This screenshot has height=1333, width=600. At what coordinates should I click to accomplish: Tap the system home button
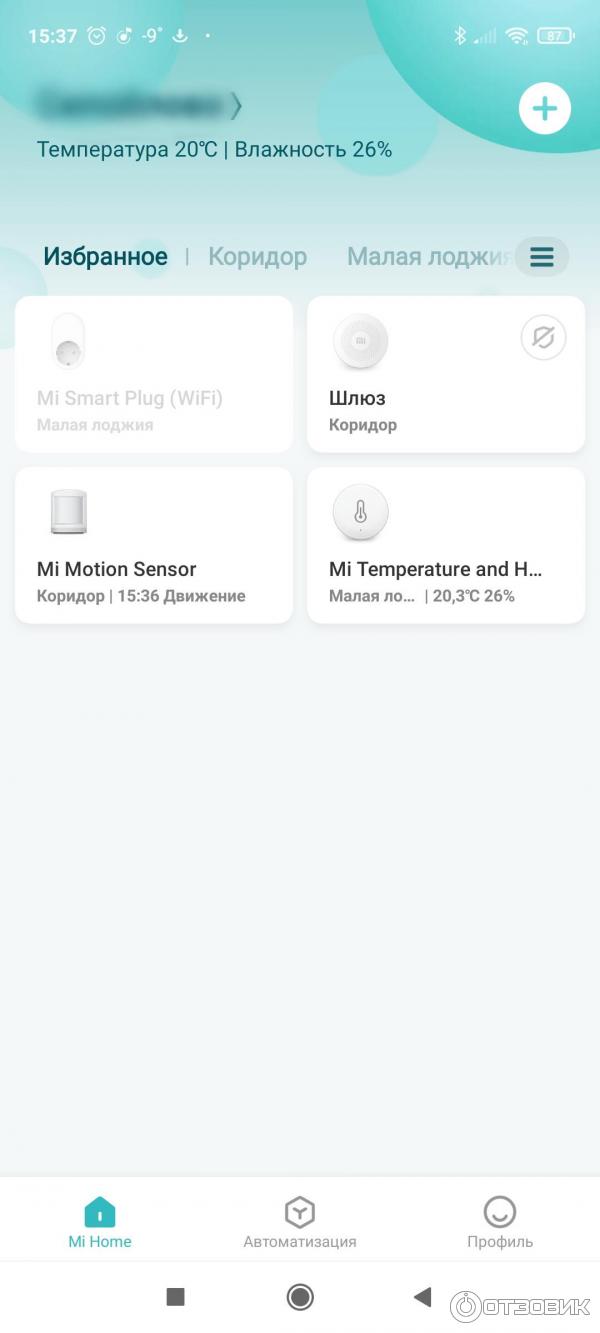pos(300,1297)
